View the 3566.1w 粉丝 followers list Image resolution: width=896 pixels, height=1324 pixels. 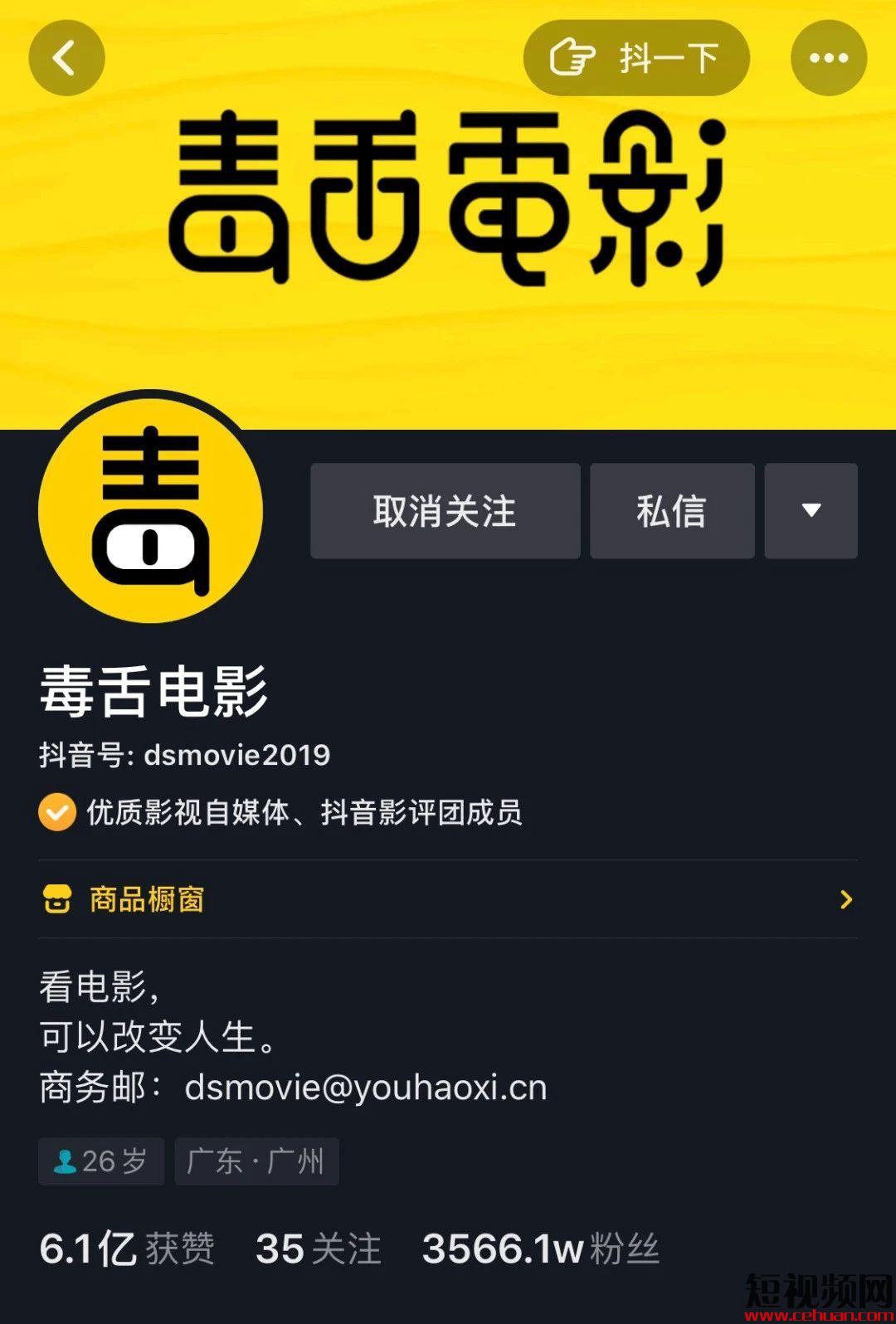(x=540, y=1249)
